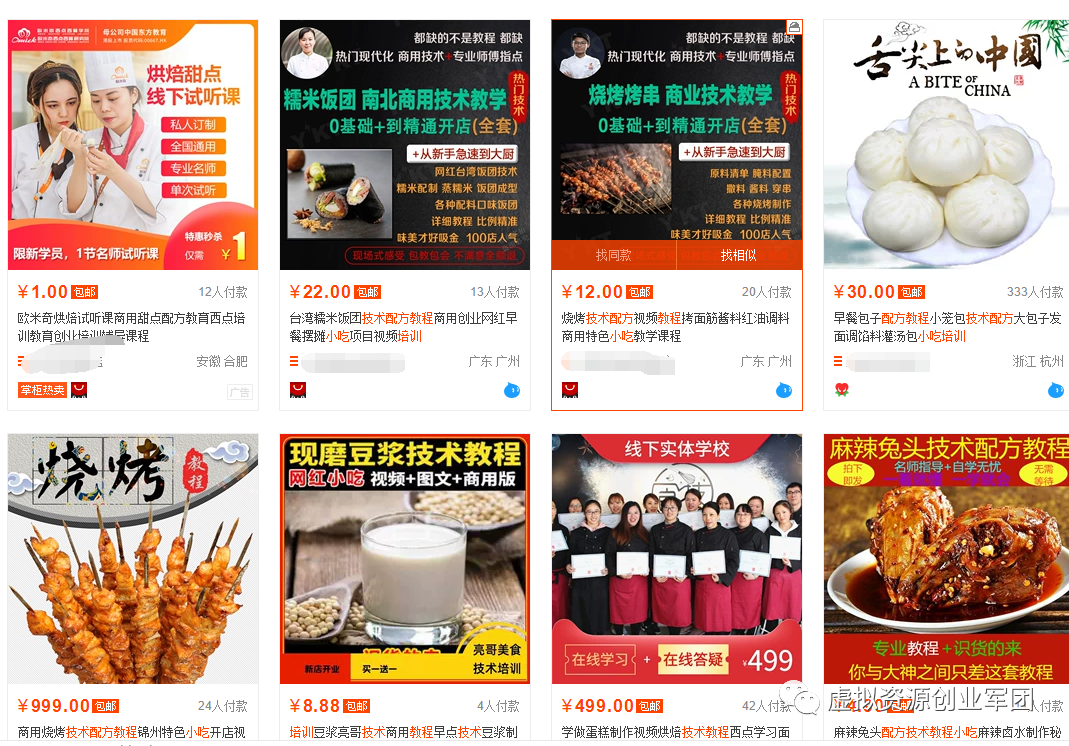Contact the seller of the 早餐包子配方 item
This screenshot has width=1069, height=746.
[x=1056, y=390]
